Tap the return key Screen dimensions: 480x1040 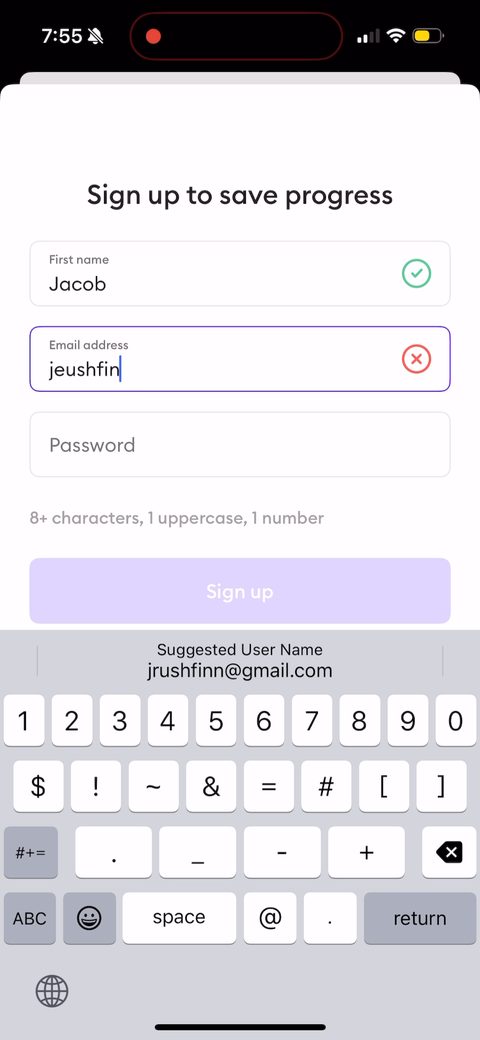pos(420,918)
